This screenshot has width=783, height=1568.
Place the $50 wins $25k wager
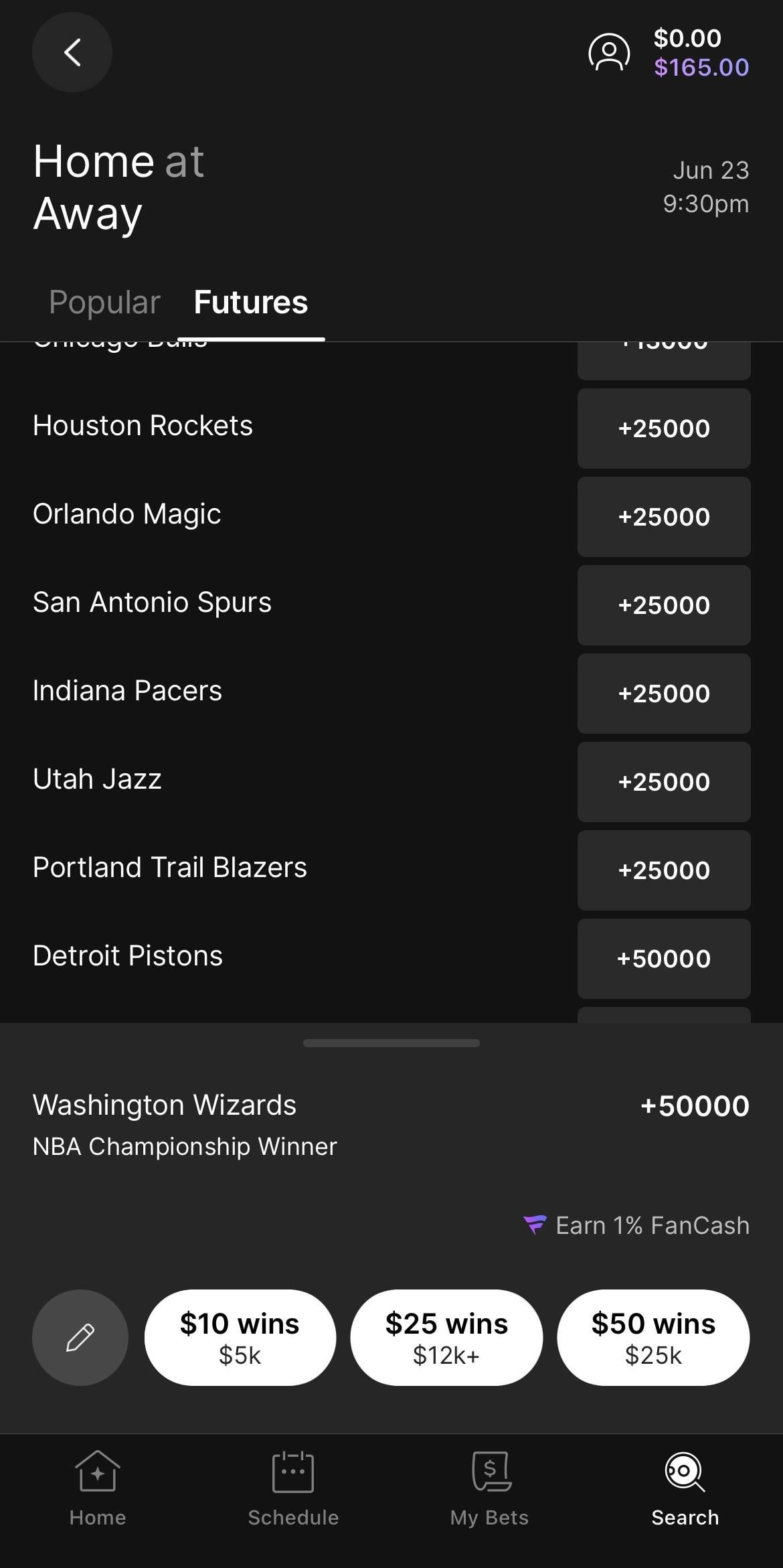point(653,1338)
